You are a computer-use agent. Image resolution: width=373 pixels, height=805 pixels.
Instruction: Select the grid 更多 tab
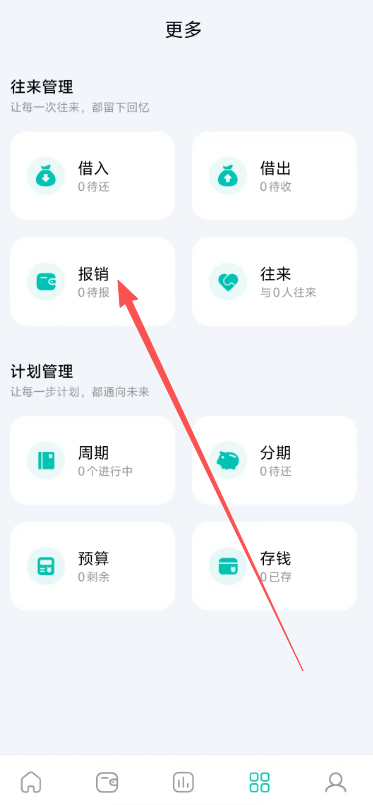pyautogui.click(x=259, y=782)
